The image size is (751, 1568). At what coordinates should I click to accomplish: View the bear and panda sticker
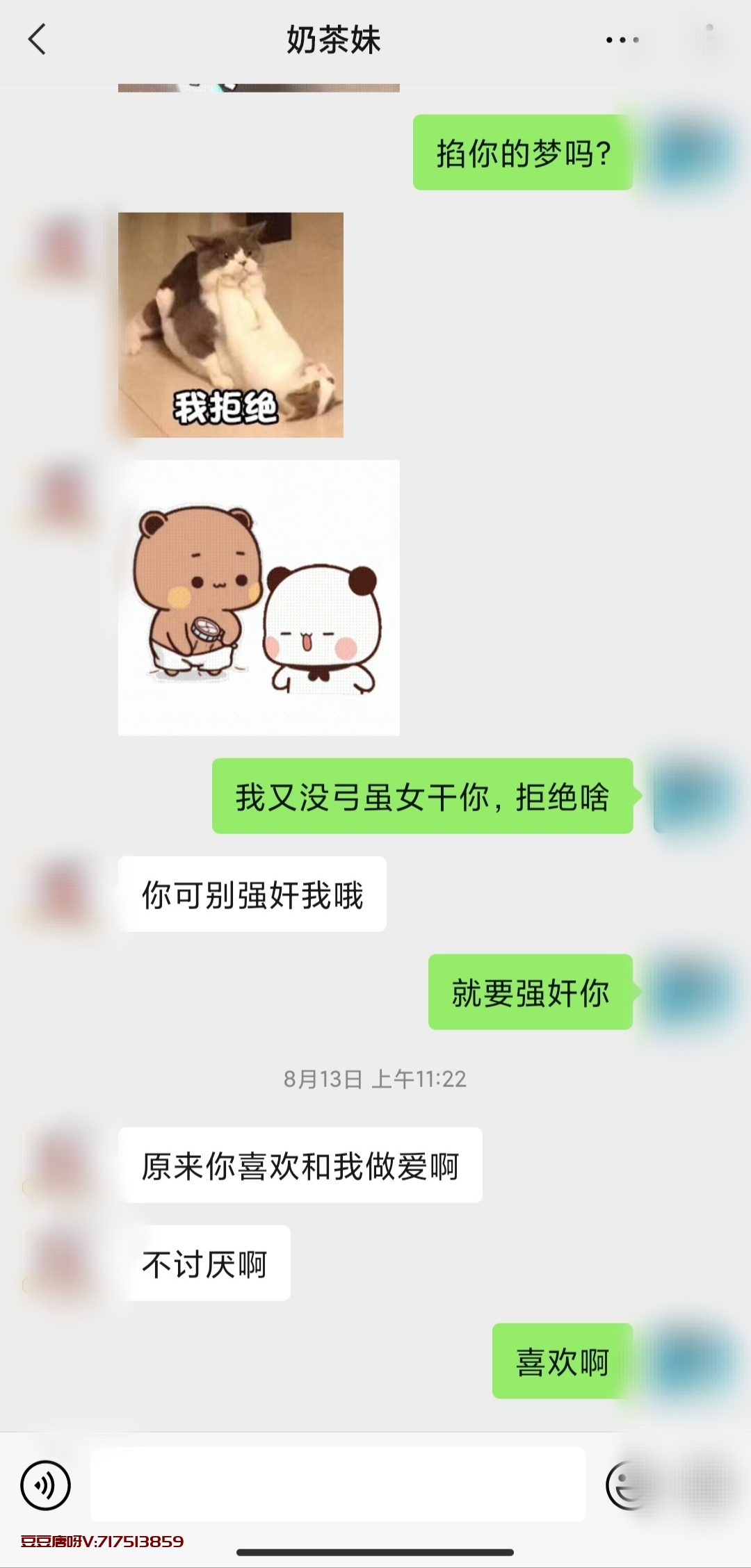click(x=259, y=598)
